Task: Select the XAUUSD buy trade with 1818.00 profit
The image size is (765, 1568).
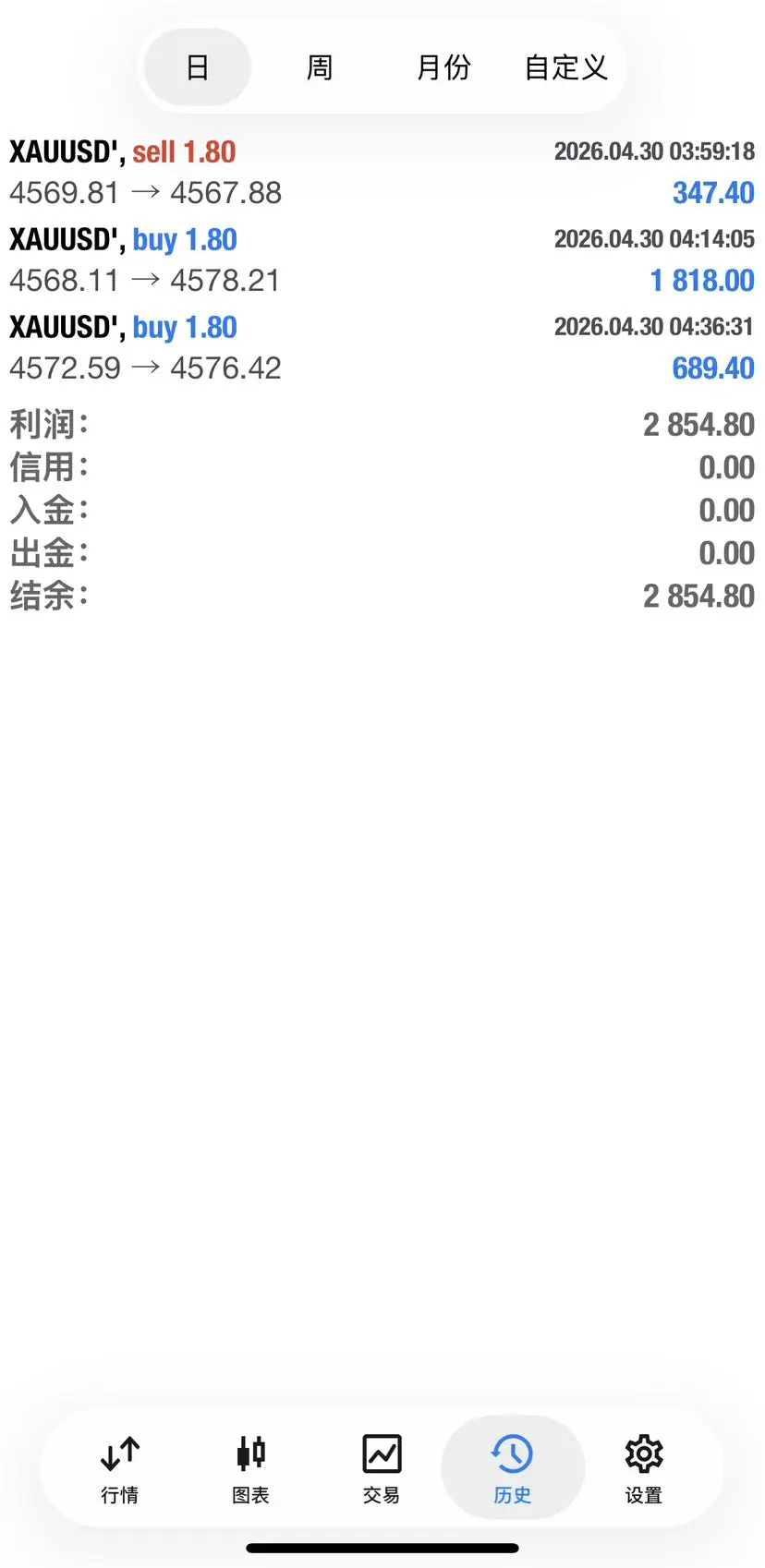Action: coord(382,259)
